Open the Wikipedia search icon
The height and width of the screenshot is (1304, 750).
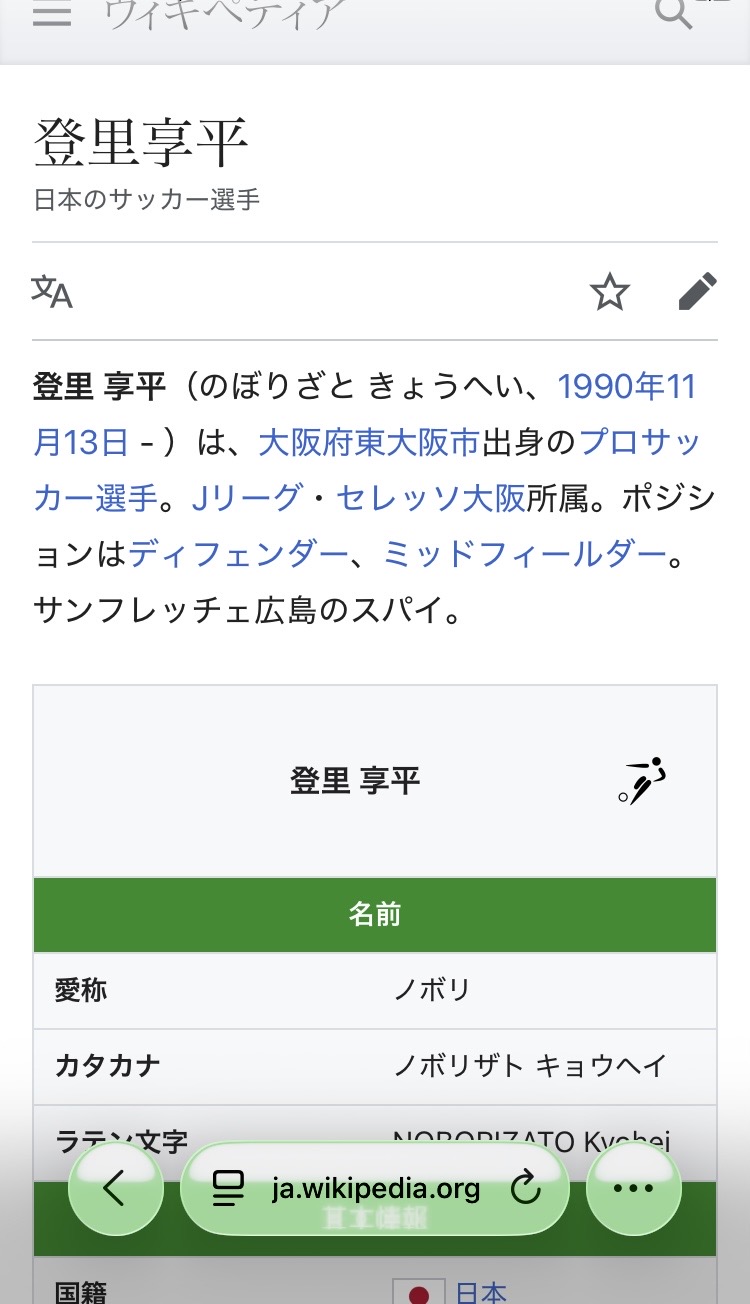[672, 12]
